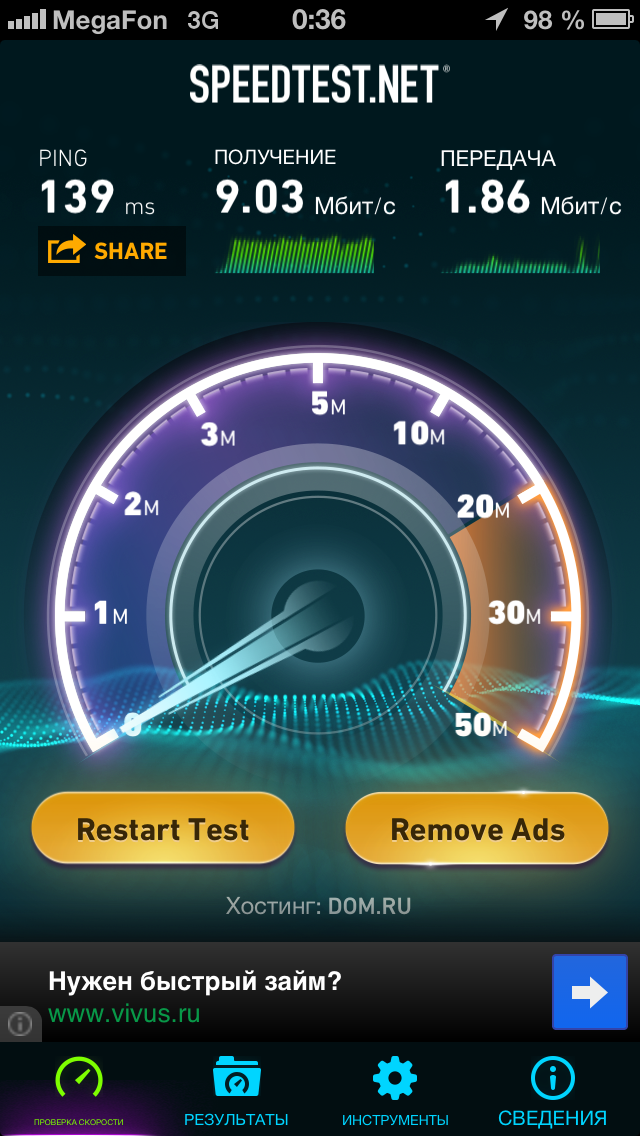Select the Сведения tab
This screenshot has height=1136, width=640.
coord(552,1090)
